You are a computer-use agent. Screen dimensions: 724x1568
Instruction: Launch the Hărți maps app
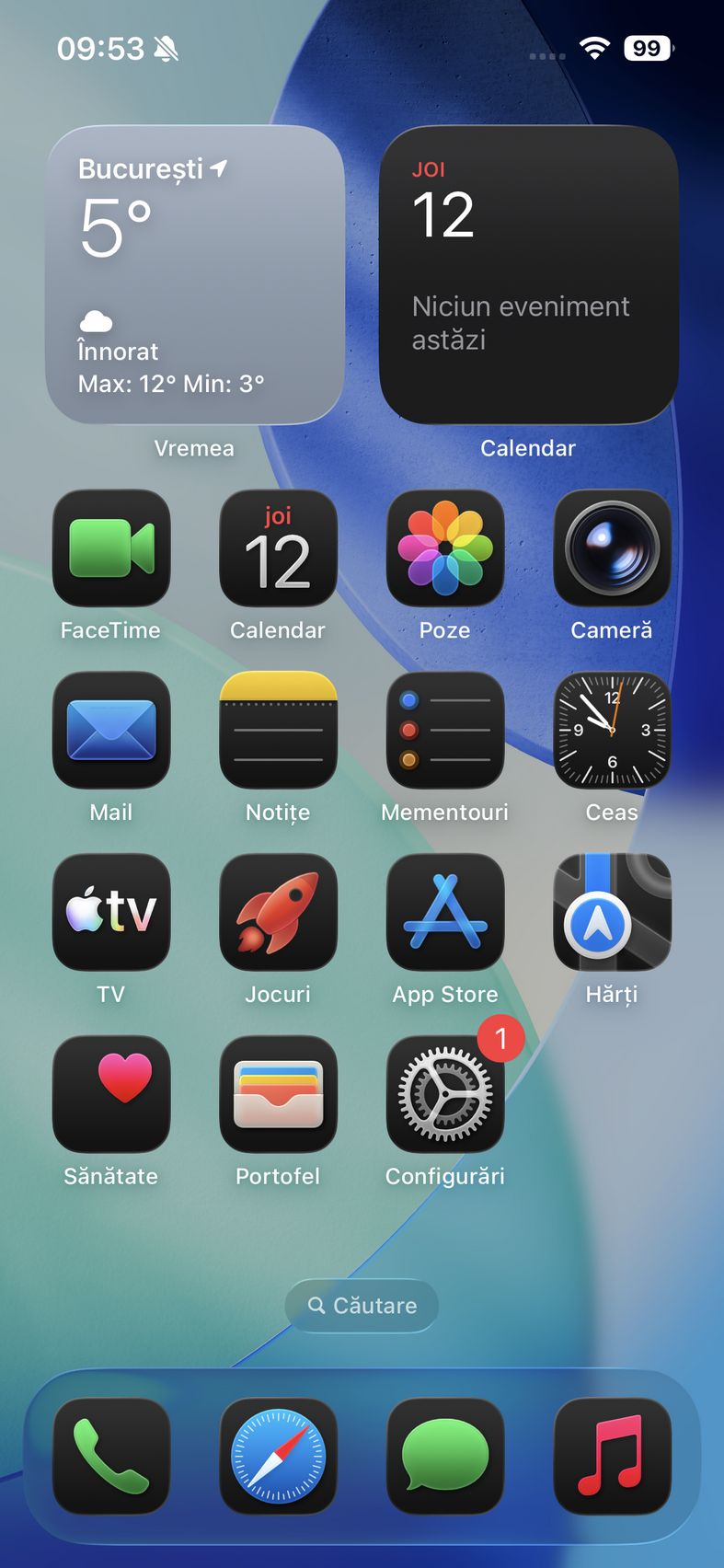[612, 912]
